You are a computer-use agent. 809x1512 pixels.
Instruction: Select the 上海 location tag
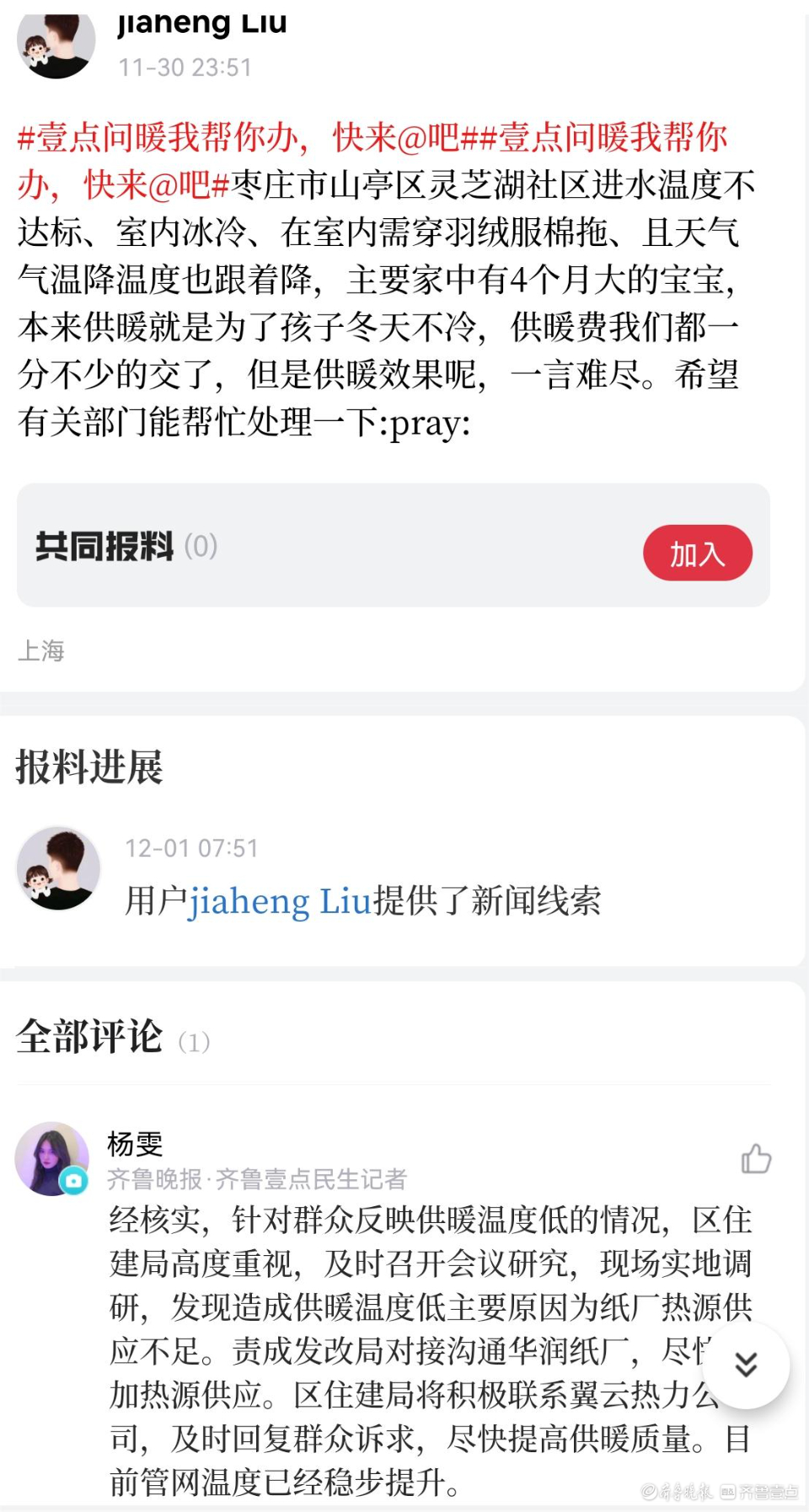43,650
